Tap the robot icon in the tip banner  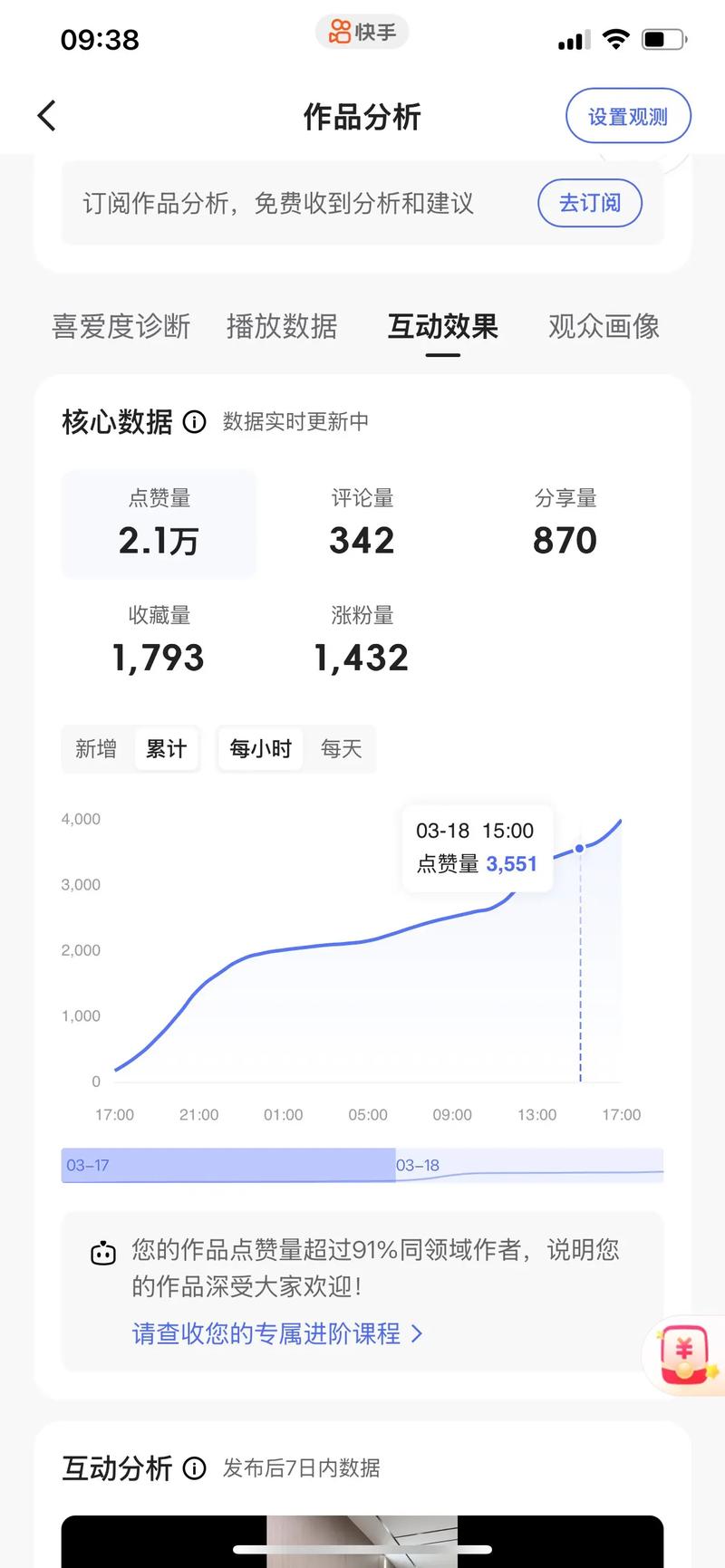[103, 1253]
